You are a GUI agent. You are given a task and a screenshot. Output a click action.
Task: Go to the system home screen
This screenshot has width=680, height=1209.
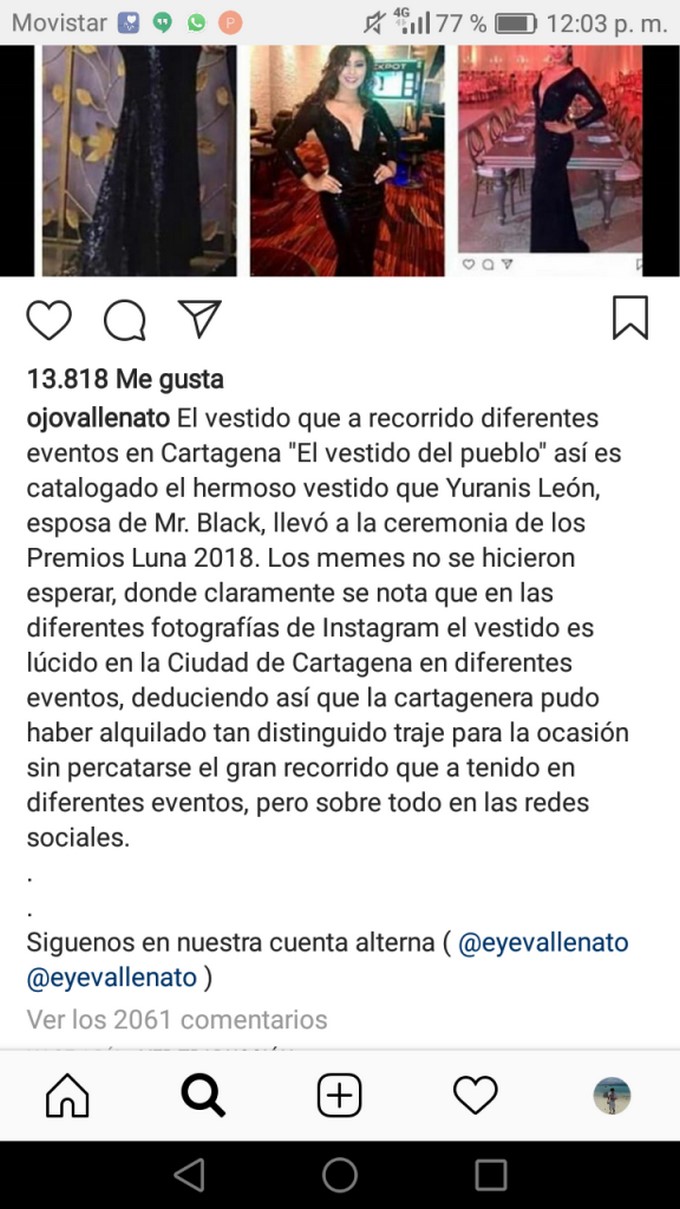click(340, 1175)
